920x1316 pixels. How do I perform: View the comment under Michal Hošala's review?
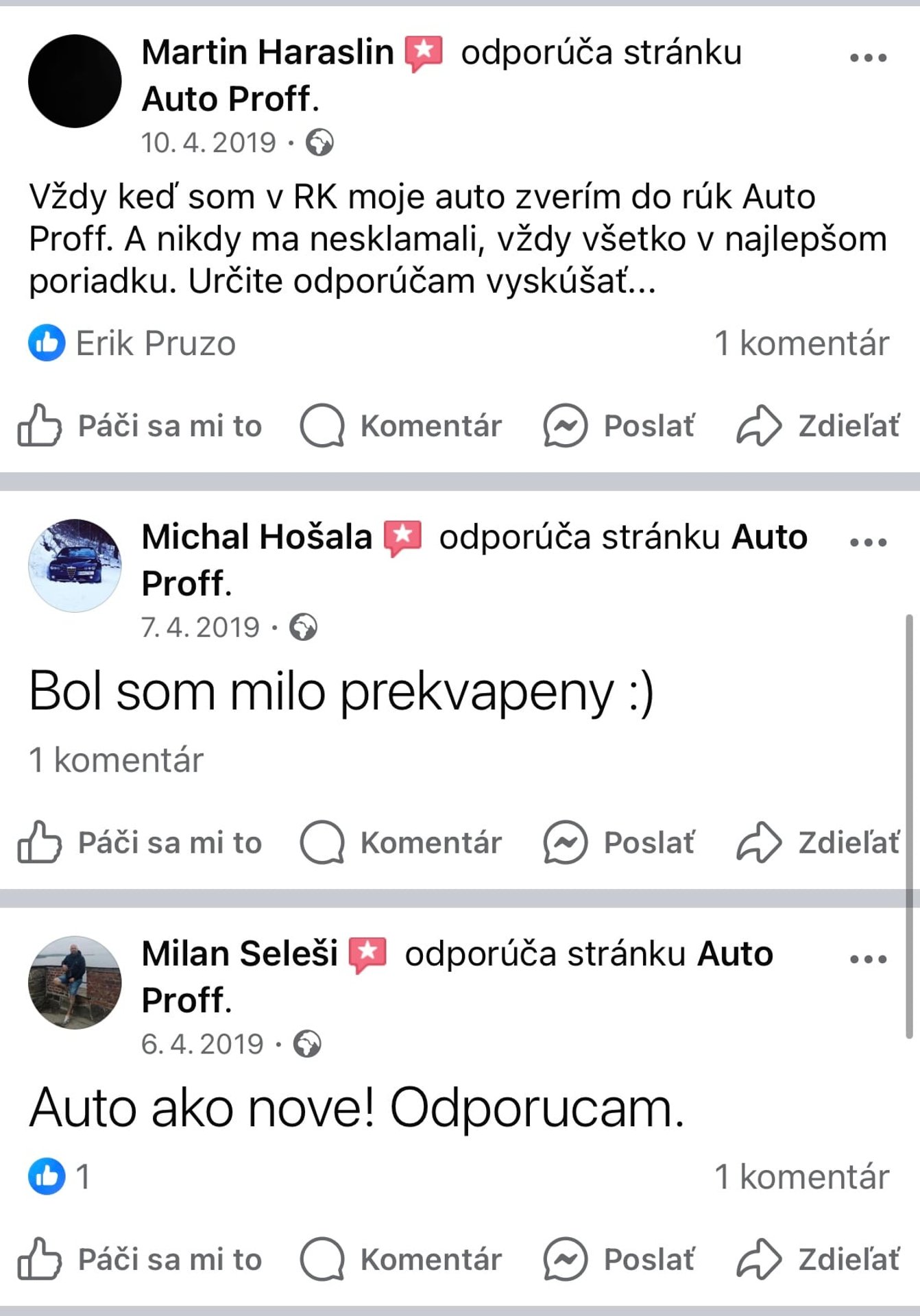[x=116, y=760]
